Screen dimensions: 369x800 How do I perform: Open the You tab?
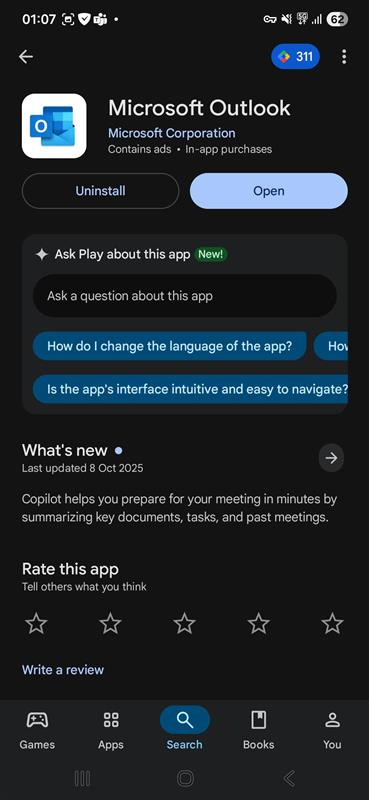332,730
